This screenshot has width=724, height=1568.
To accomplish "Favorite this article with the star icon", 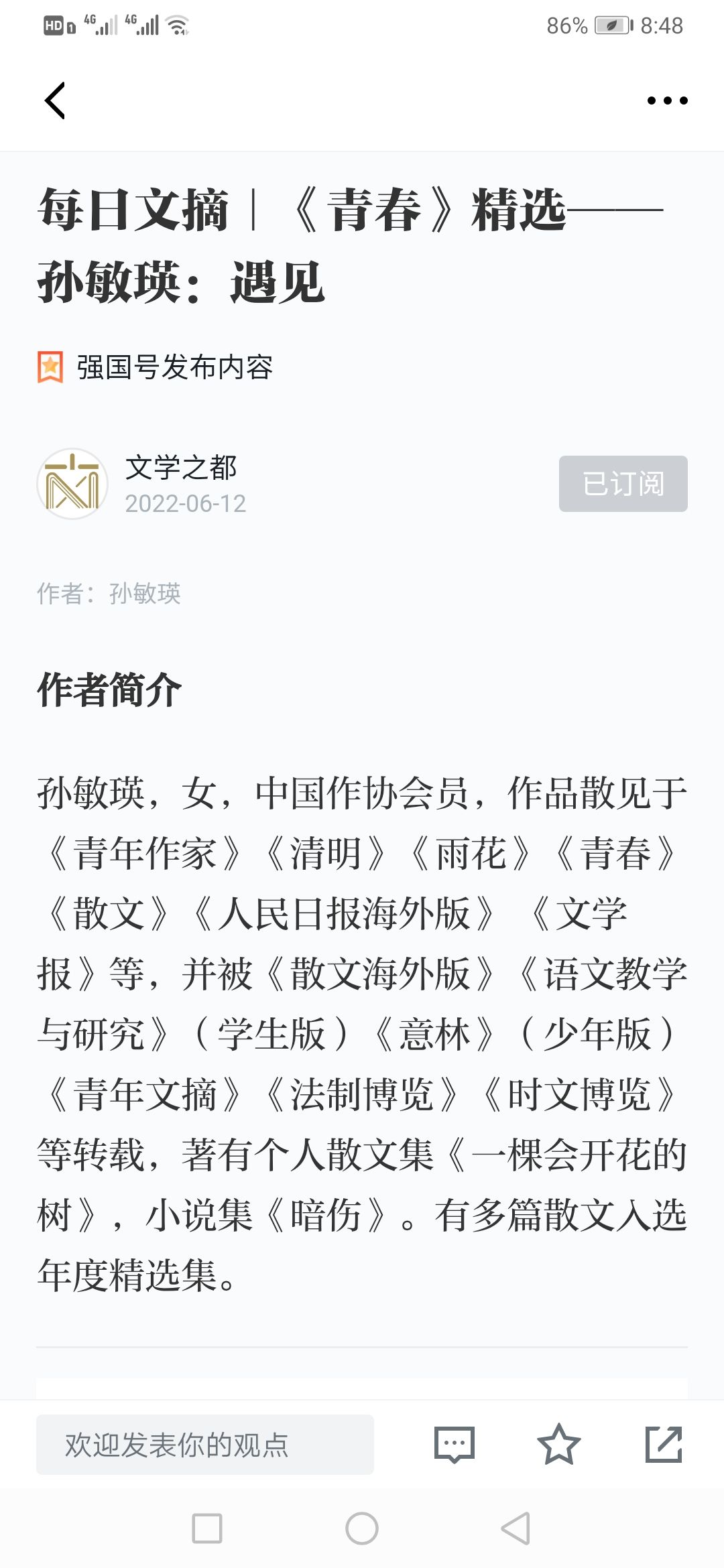I will (x=558, y=1445).
